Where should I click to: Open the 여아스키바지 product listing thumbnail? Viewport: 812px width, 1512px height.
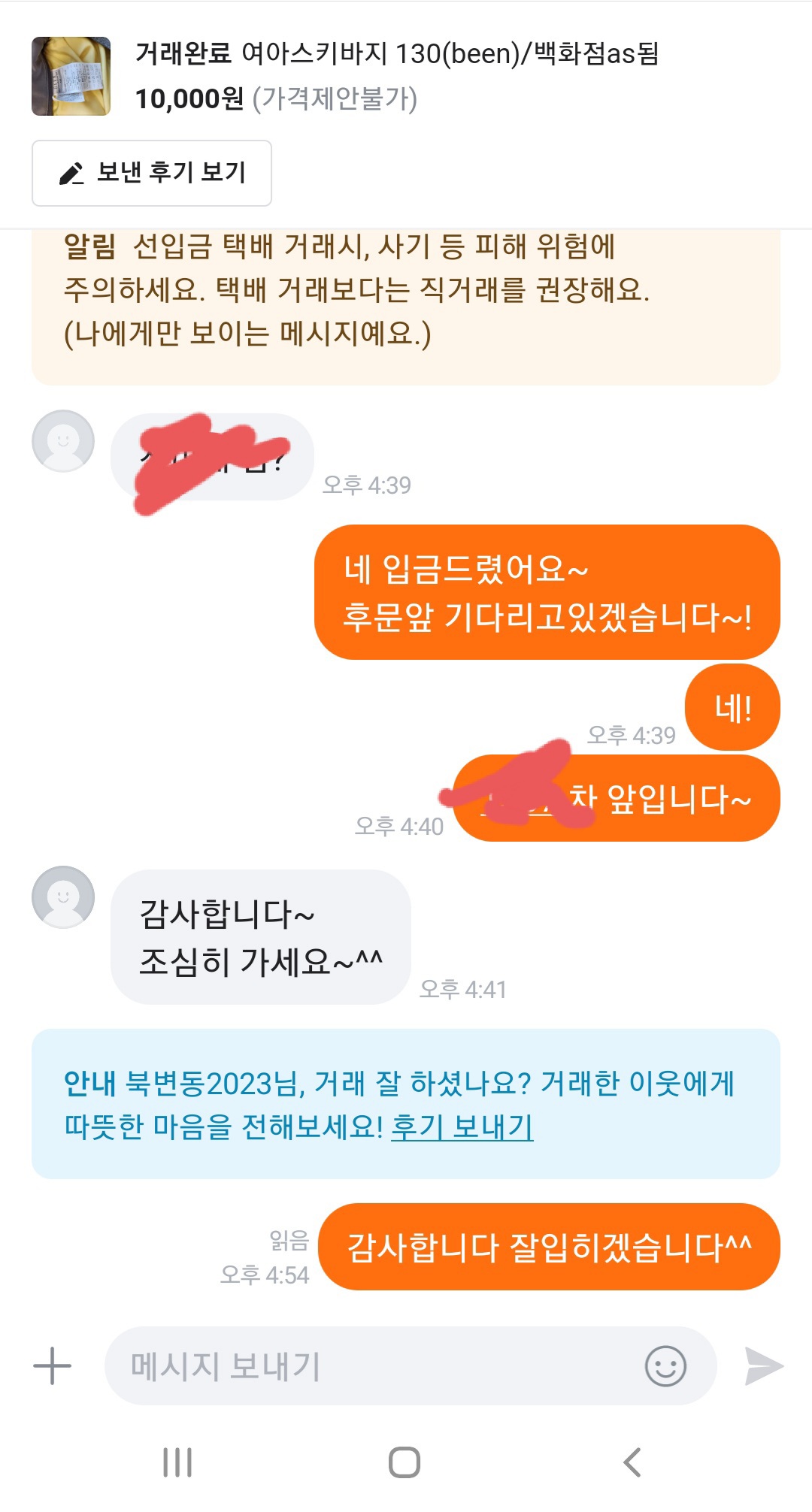click(71, 76)
